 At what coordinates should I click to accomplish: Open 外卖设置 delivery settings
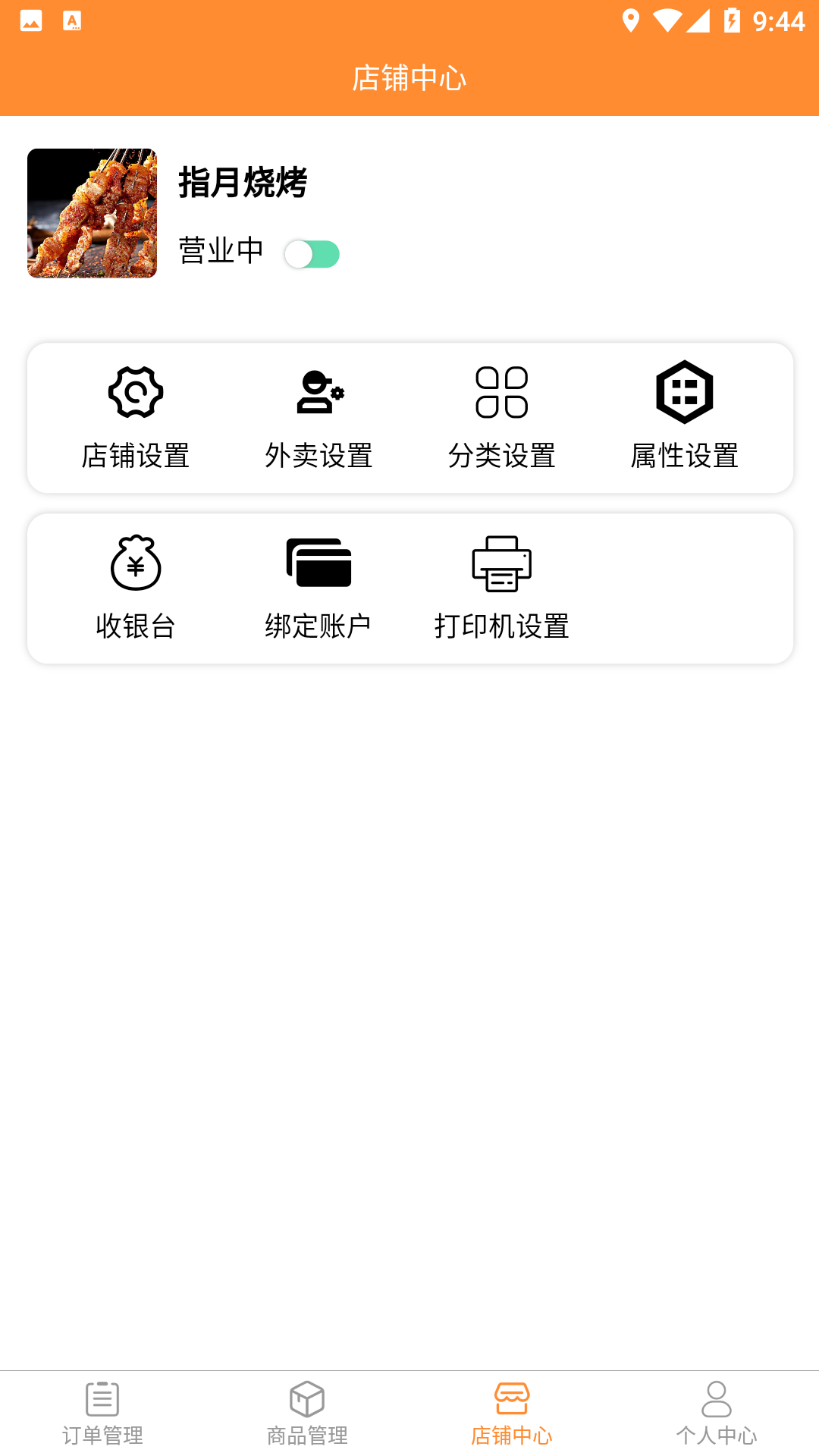tap(318, 417)
